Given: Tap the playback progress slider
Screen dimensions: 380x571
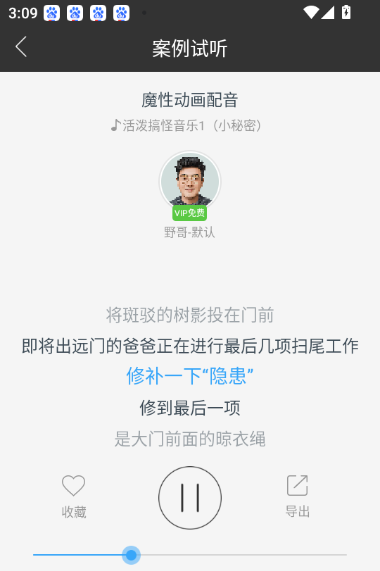Looking at the screenshot, I should pos(190,555).
